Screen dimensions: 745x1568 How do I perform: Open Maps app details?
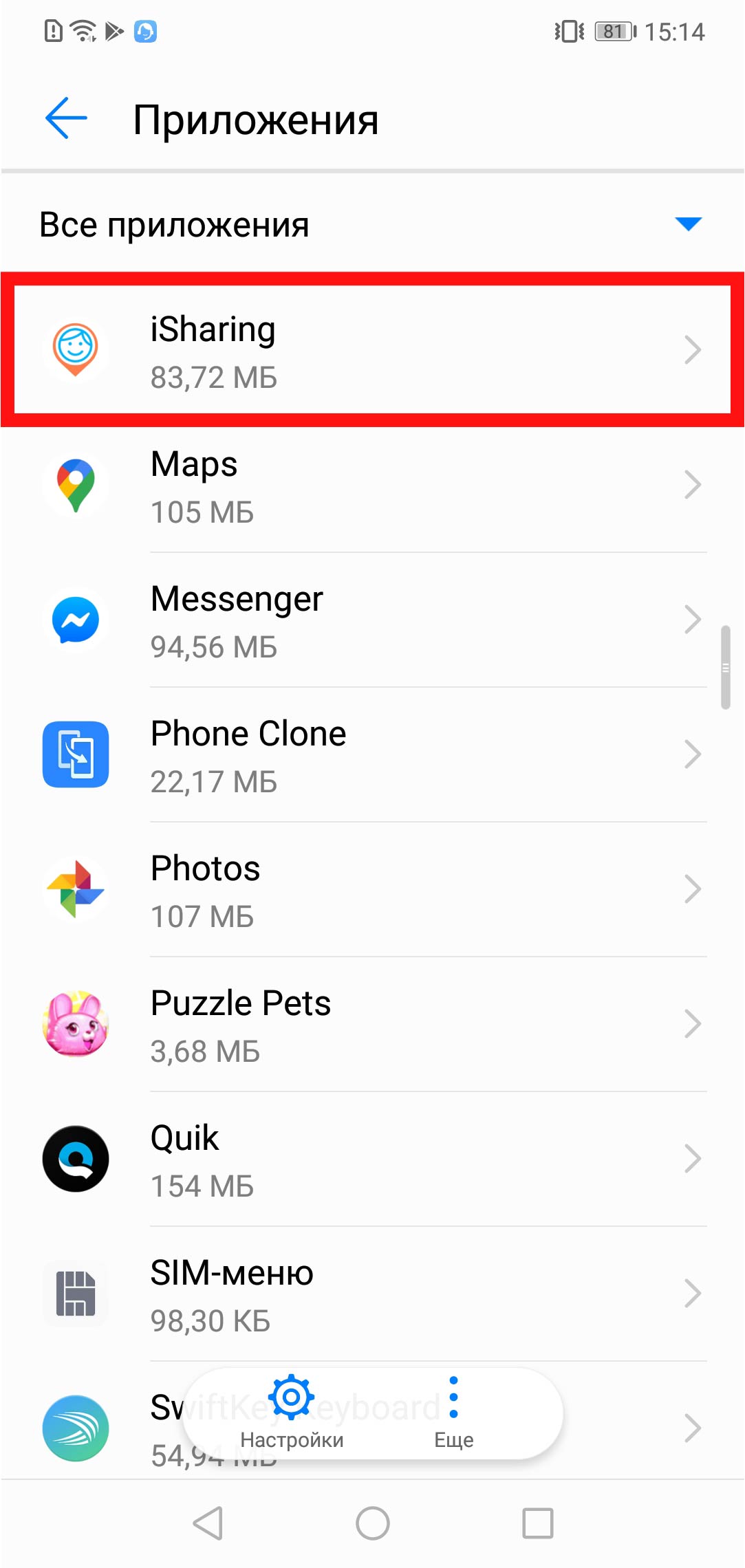point(371,486)
